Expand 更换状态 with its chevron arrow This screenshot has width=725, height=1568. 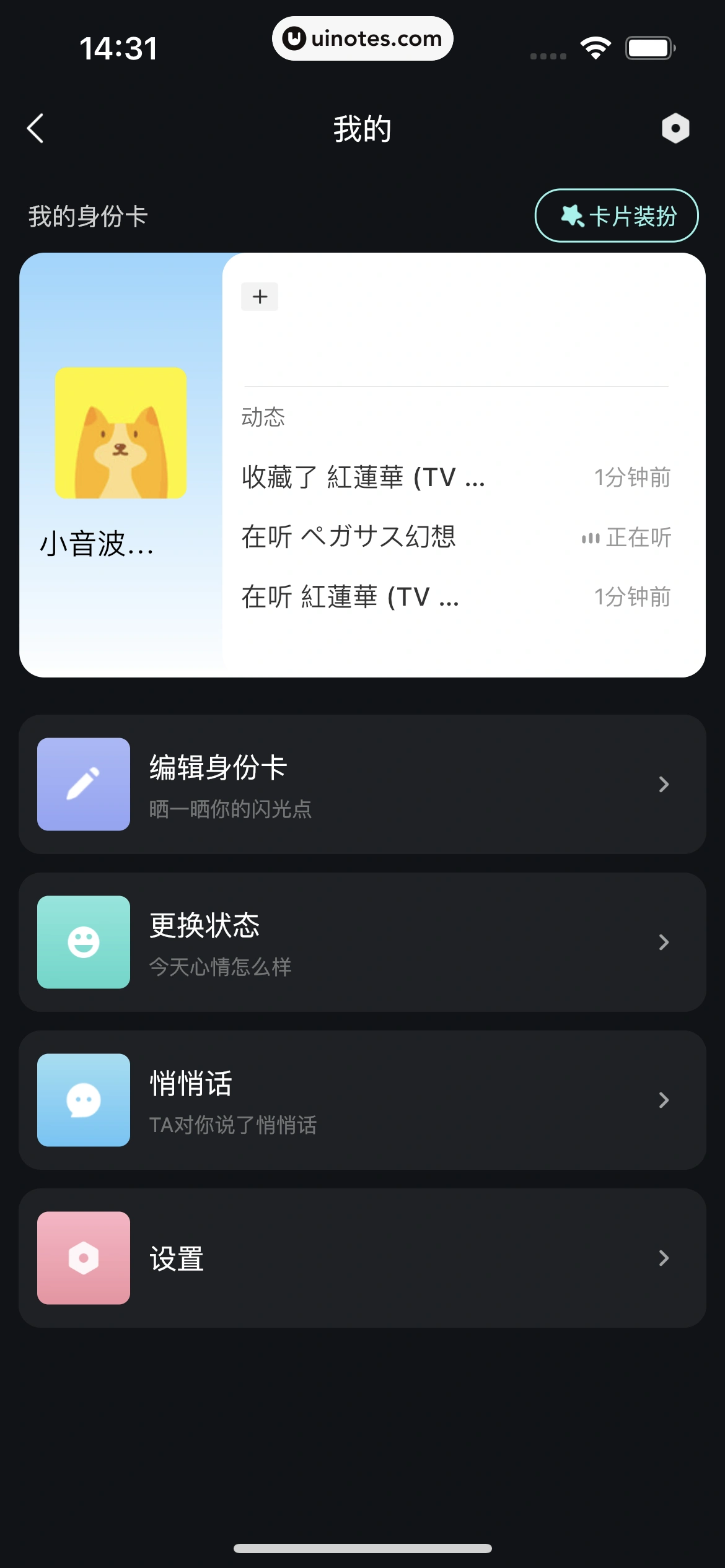click(x=663, y=942)
